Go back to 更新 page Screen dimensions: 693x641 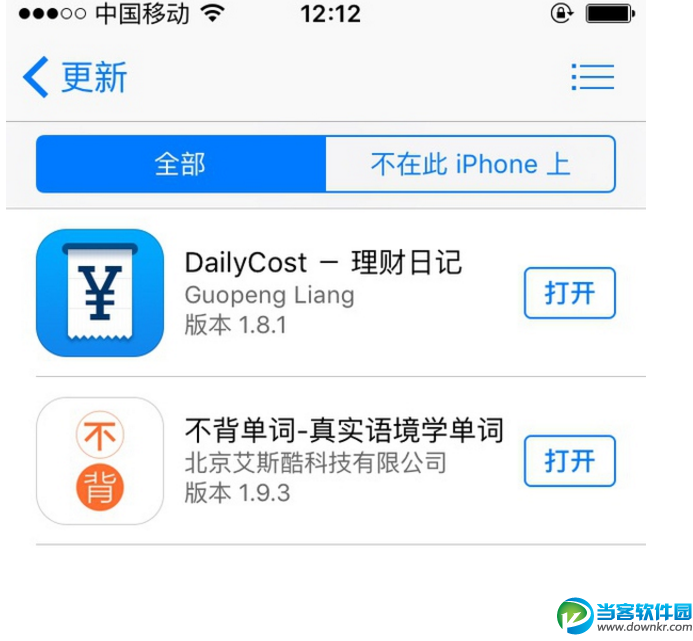(x=74, y=78)
